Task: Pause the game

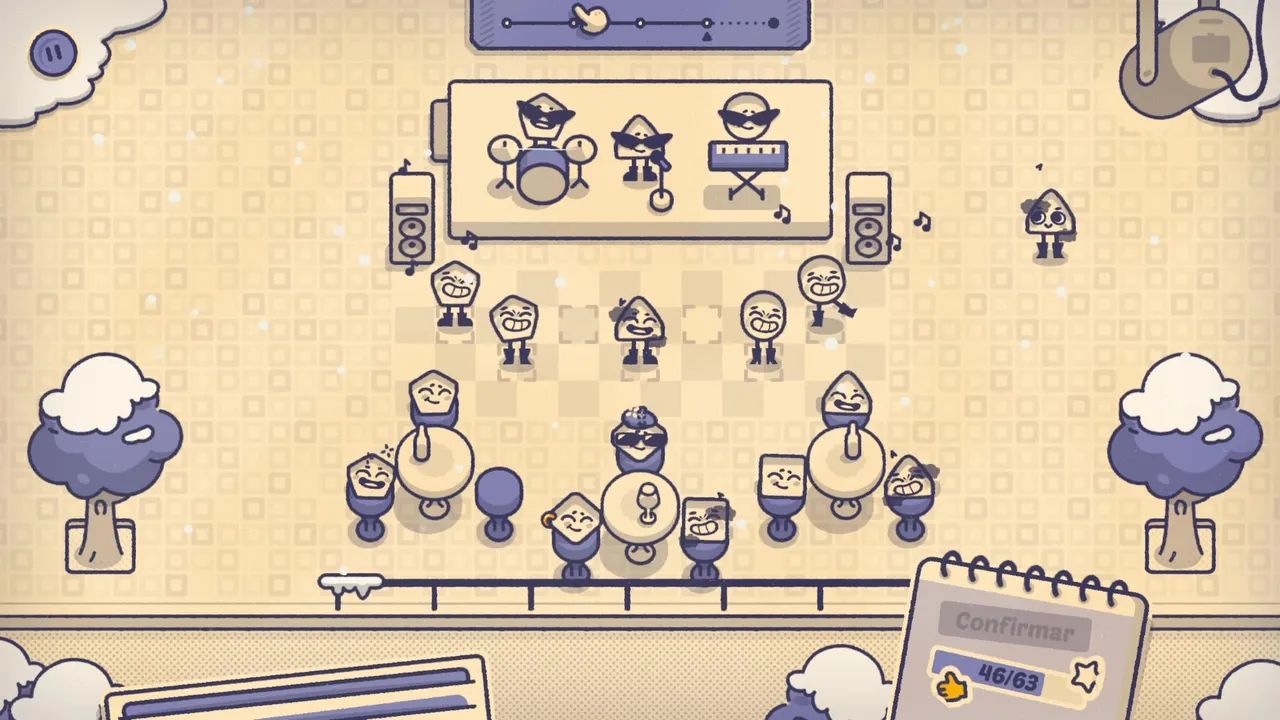Action: click(53, 52)
